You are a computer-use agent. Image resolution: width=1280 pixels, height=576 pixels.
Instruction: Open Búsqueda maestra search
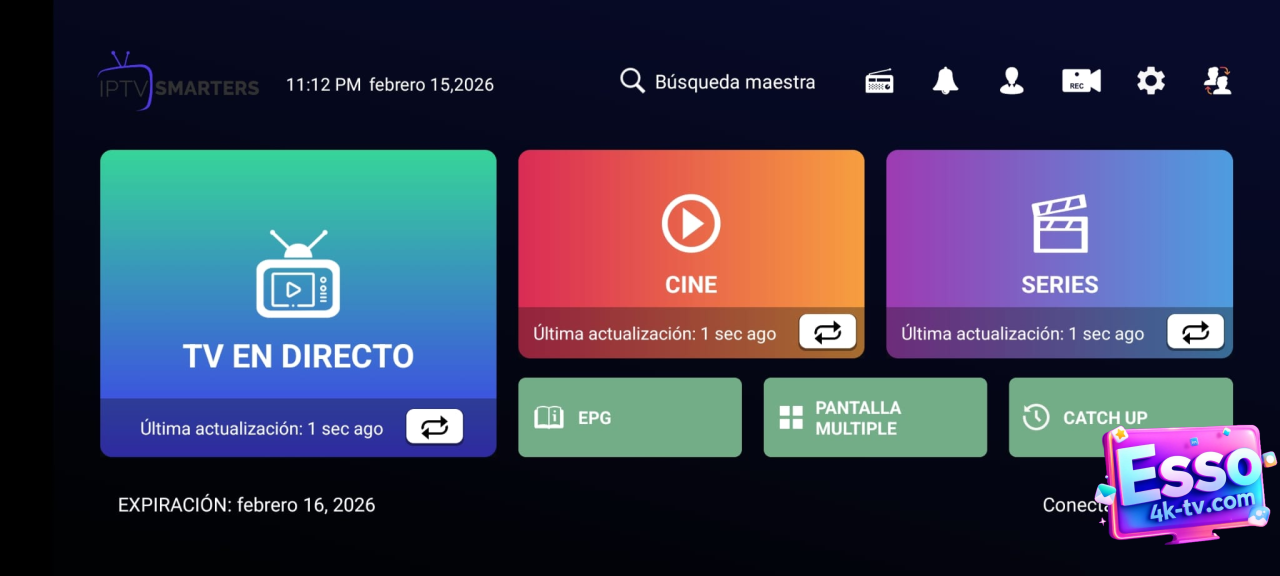pyautogui.click(x=718, y=82)
